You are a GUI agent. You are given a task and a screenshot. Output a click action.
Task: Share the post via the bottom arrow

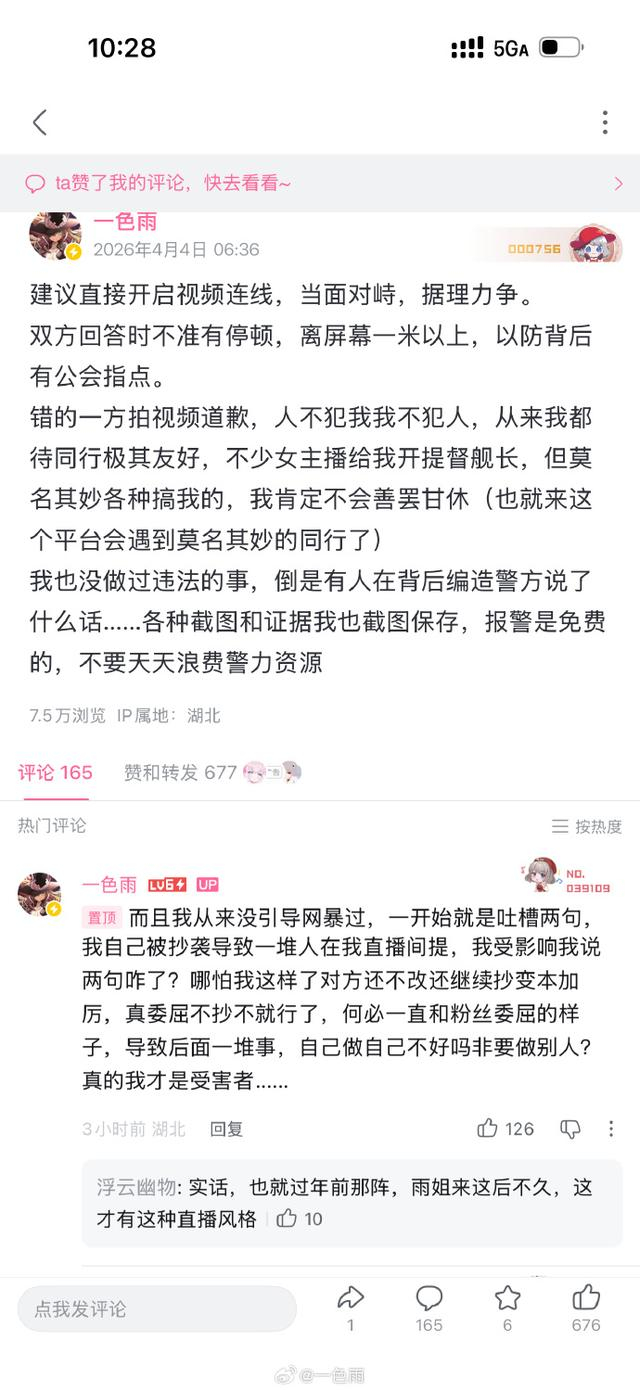(x=350, y=1307)
